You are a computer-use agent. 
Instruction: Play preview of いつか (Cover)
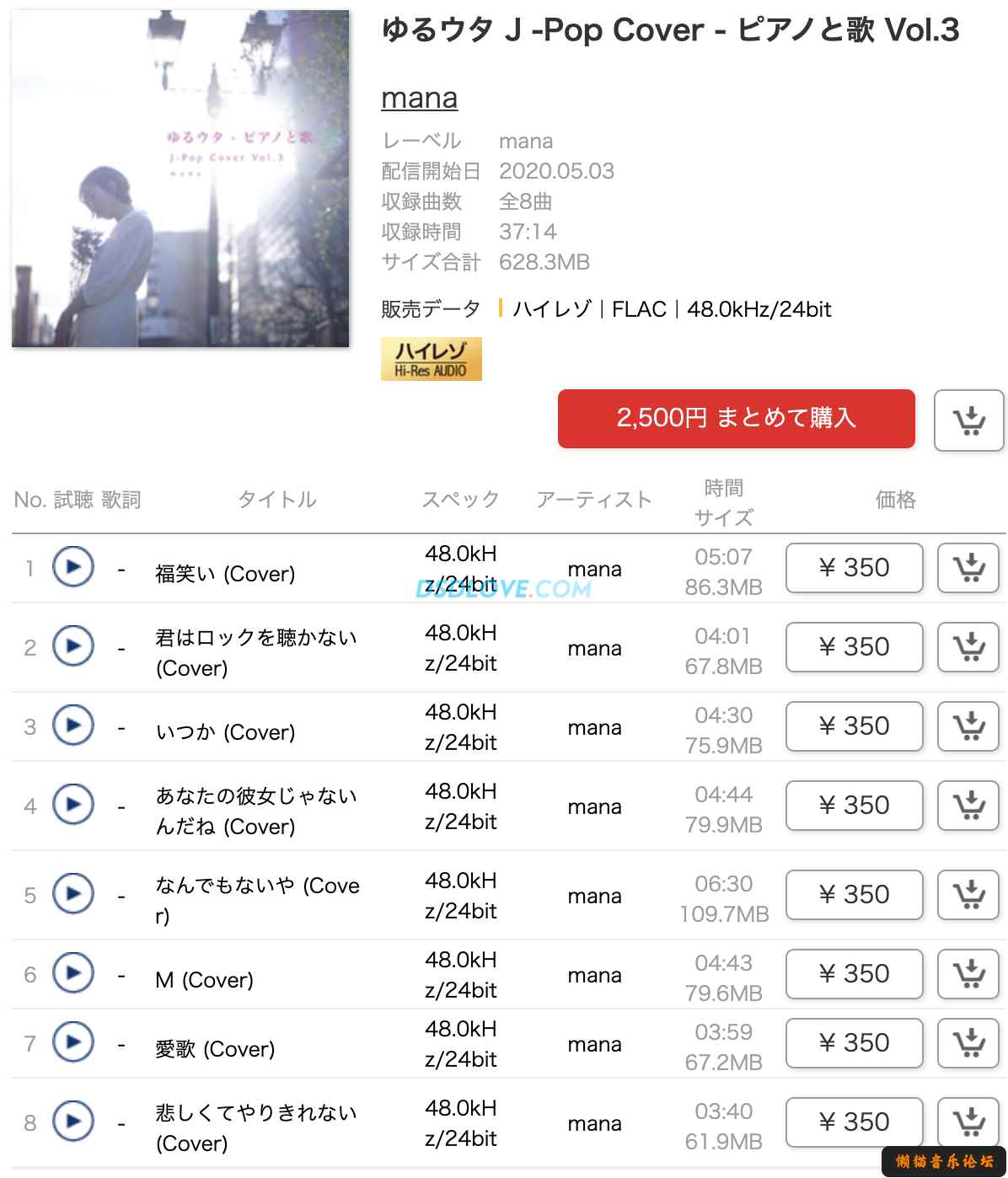tap(73, 726)
